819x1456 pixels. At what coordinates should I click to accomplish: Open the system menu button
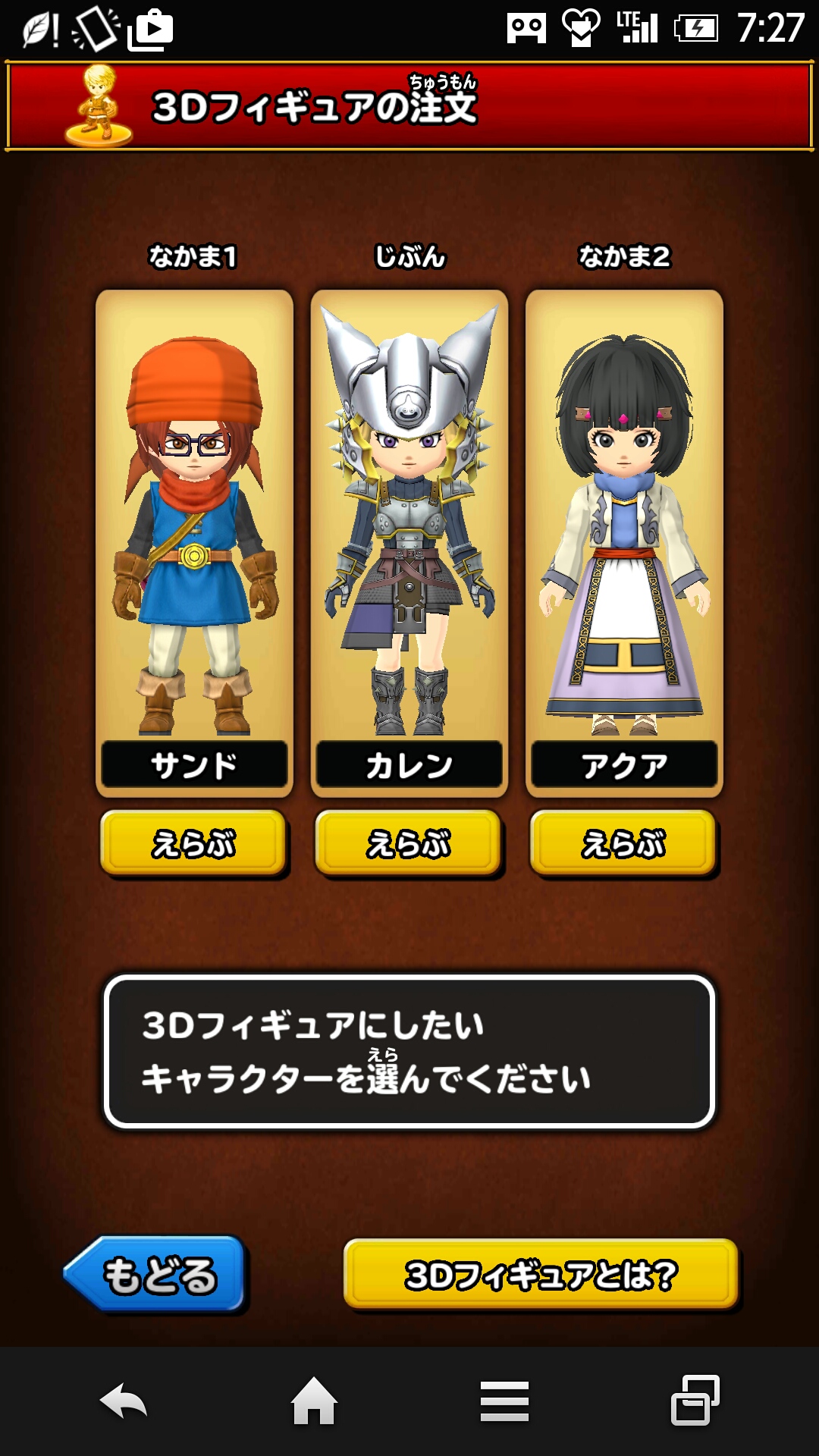click(x=504, y=1401)
